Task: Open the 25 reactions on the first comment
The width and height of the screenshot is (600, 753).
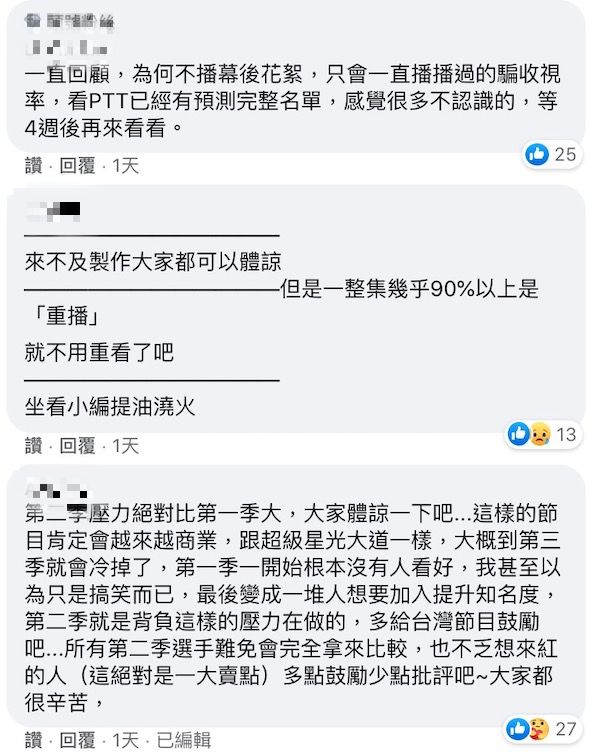Action: tap(550, 154)
